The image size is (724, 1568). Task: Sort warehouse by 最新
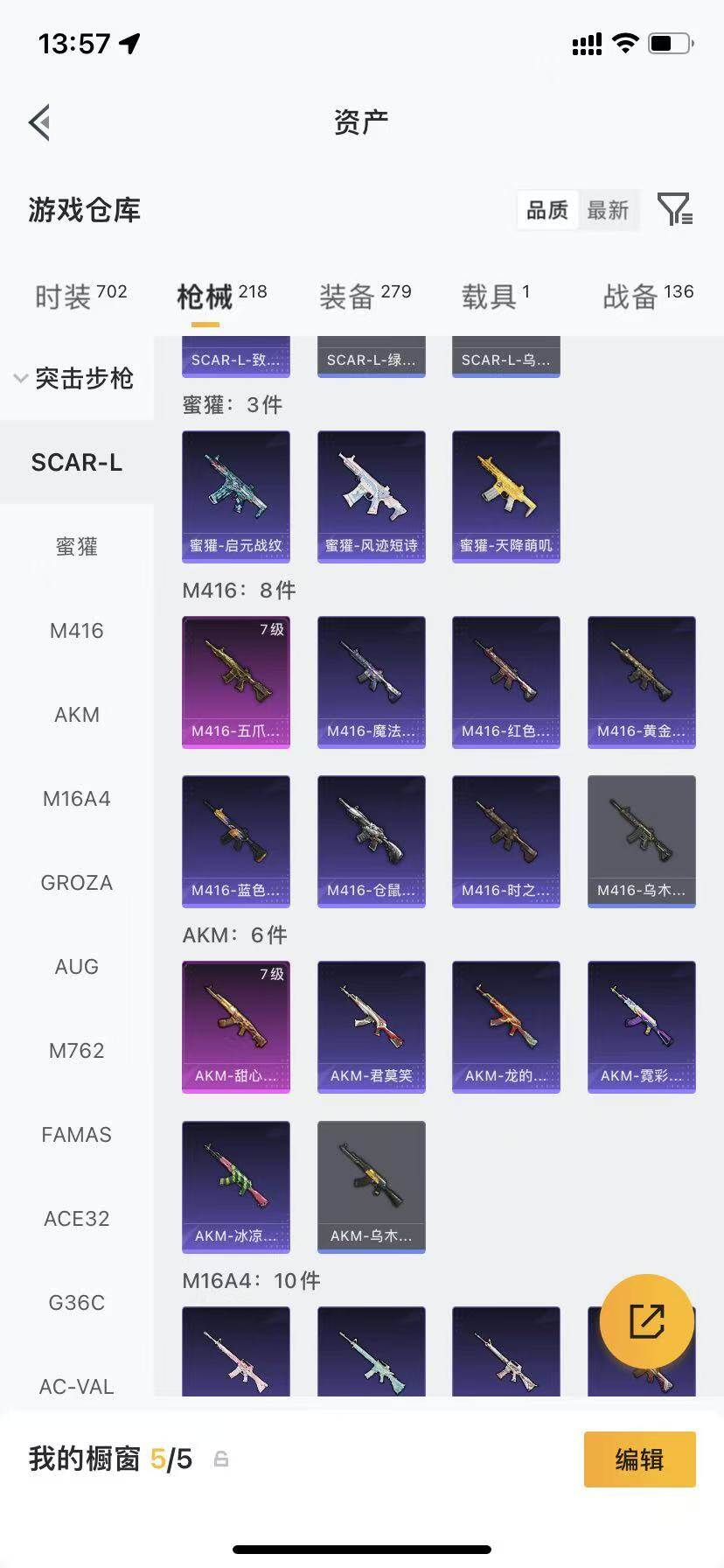click(x=608, y=210)
